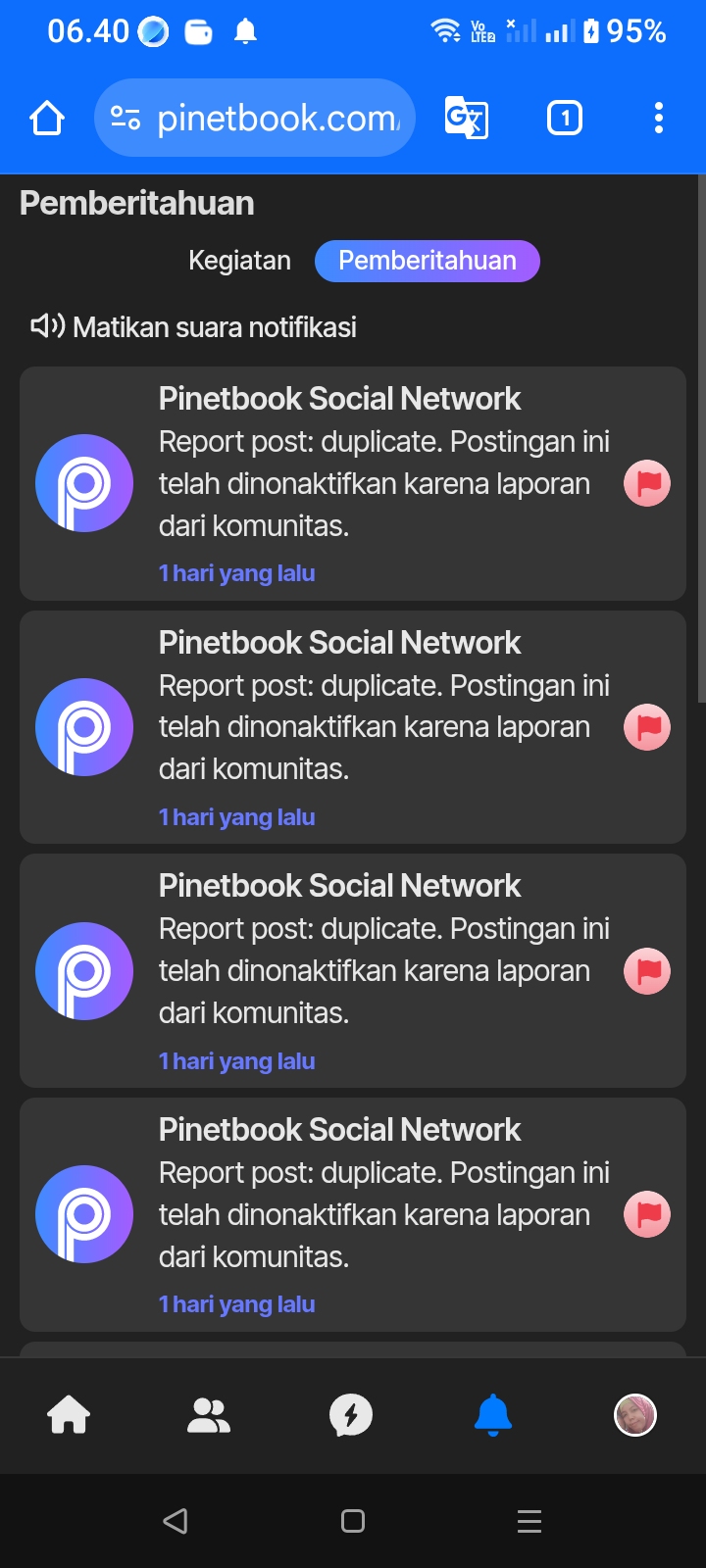Viewport: 706px width, 1568px height.
Task: Show recent apps from the navigation bar
Action: click(x=529, y=1521)
